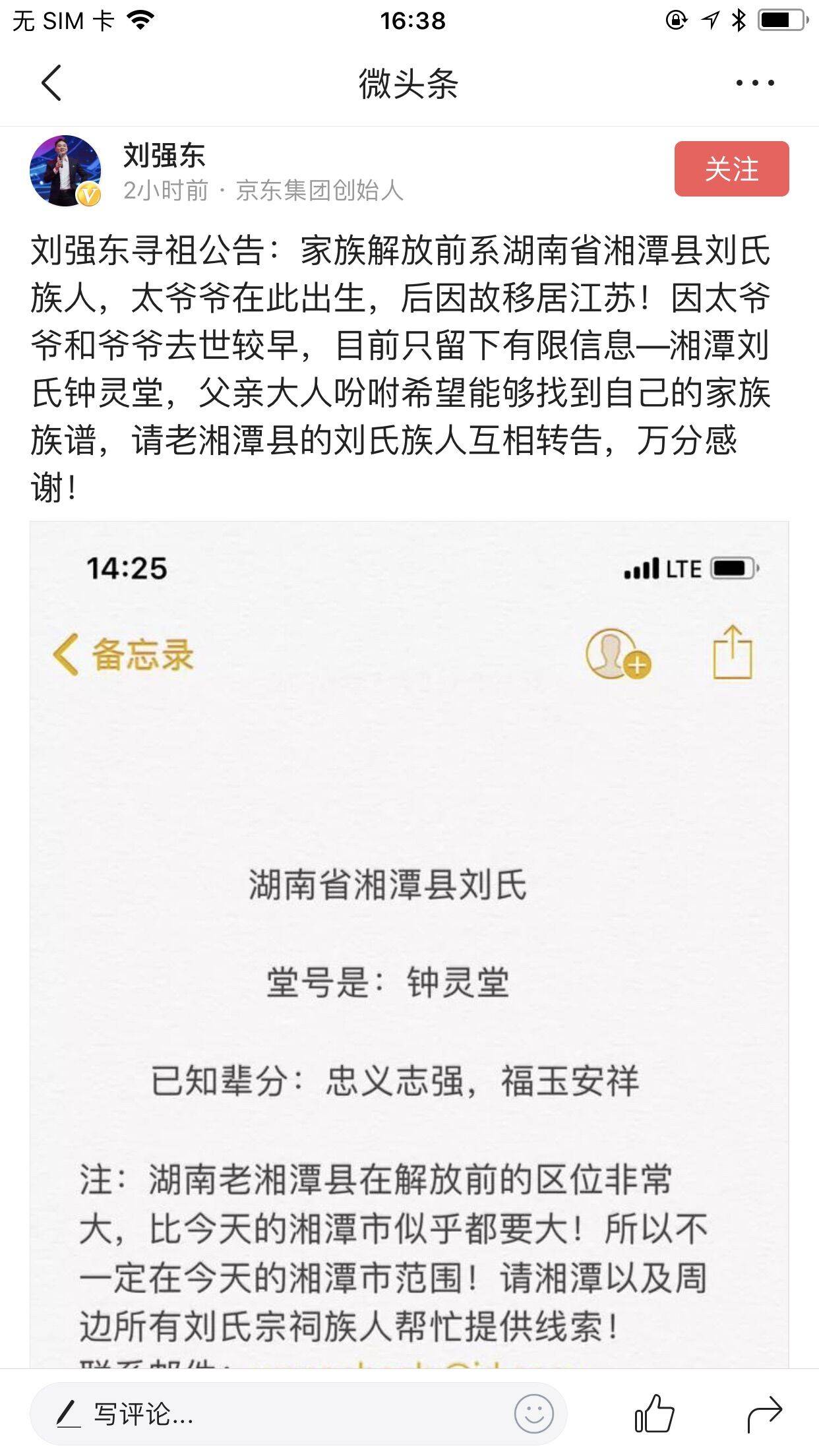
Task: Tap the 写评论 comment field
Action: pyautogui.click(x=264, y=1413)
